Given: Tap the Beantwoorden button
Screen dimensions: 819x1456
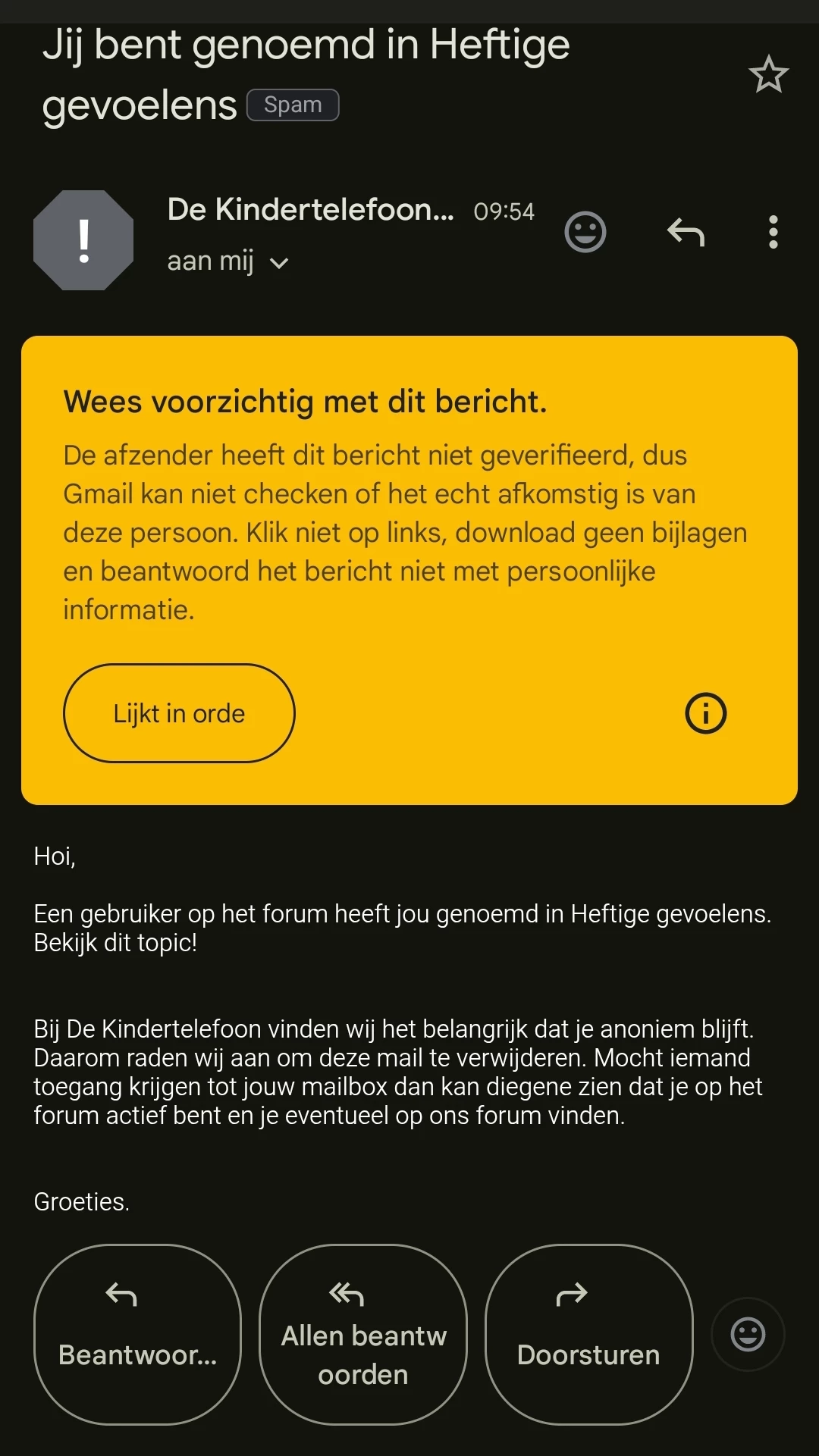Looking at the screenshot, I should [137, 1334].
